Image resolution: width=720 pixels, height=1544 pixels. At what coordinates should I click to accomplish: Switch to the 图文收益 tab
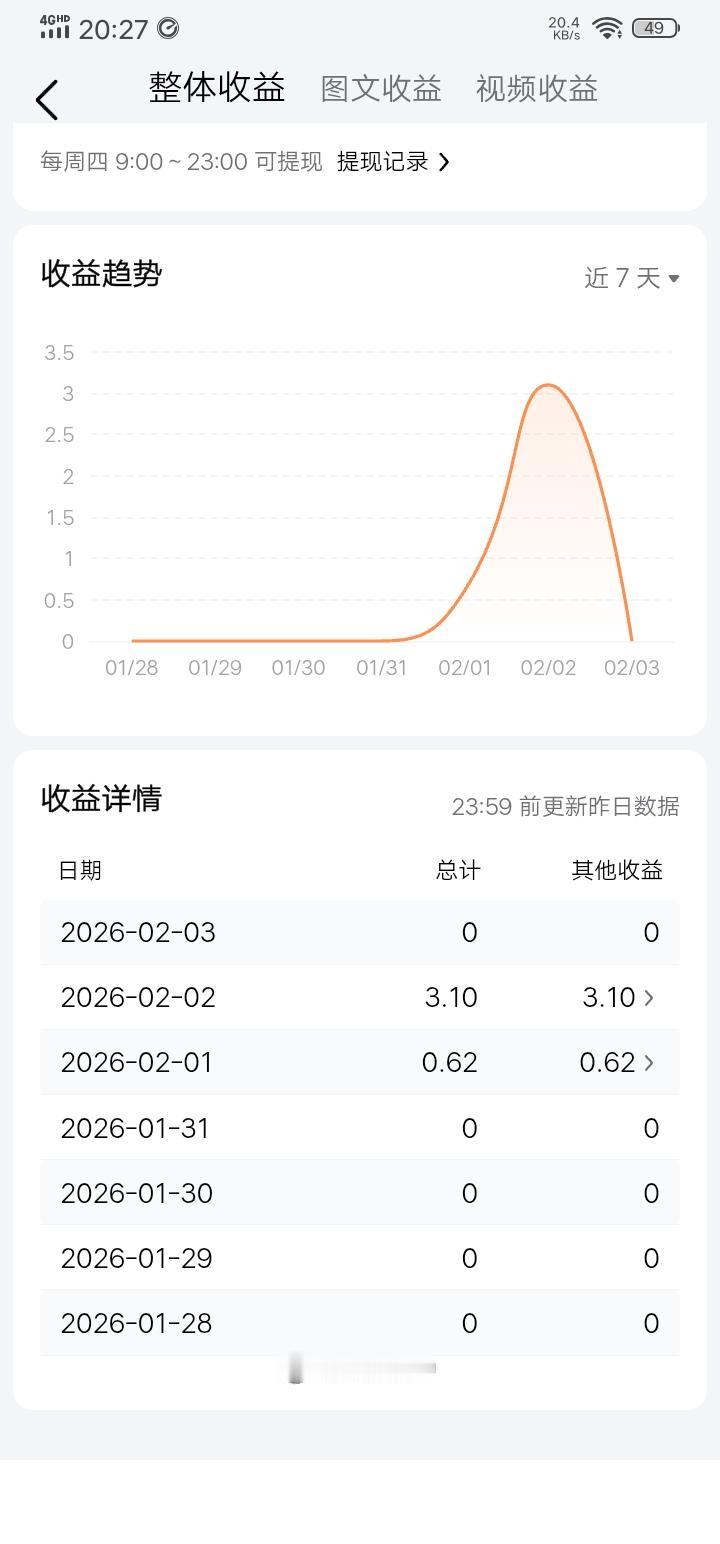382,89
